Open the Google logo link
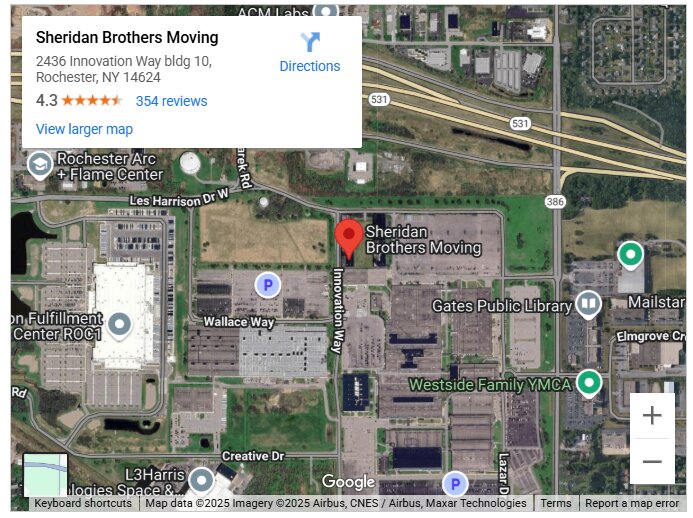This screenshot has width=693, height=518. [x=348, y=483]
